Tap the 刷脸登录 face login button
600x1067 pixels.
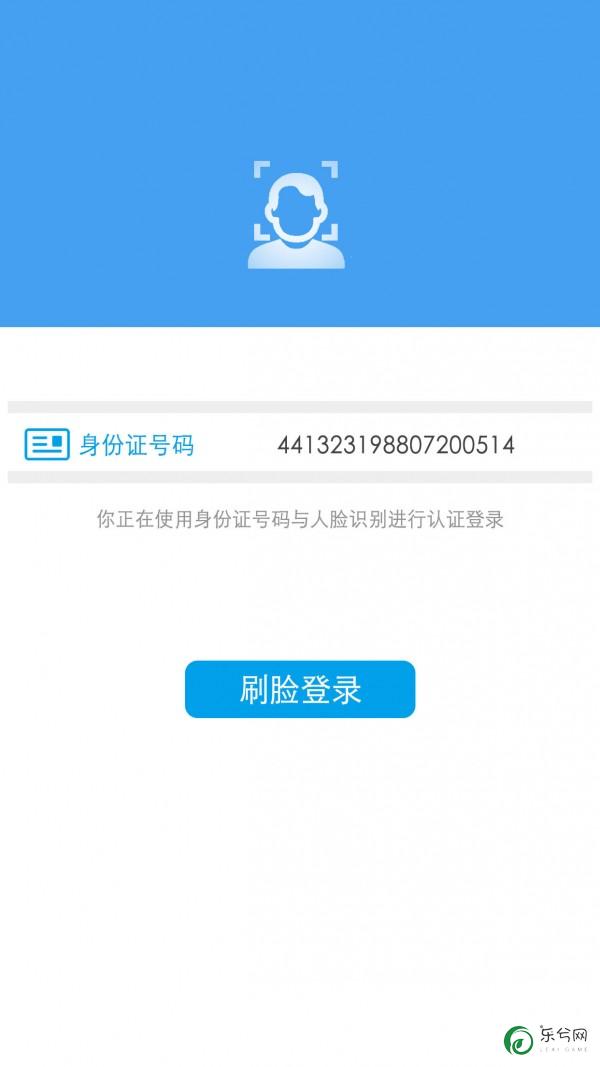(300, 689)
